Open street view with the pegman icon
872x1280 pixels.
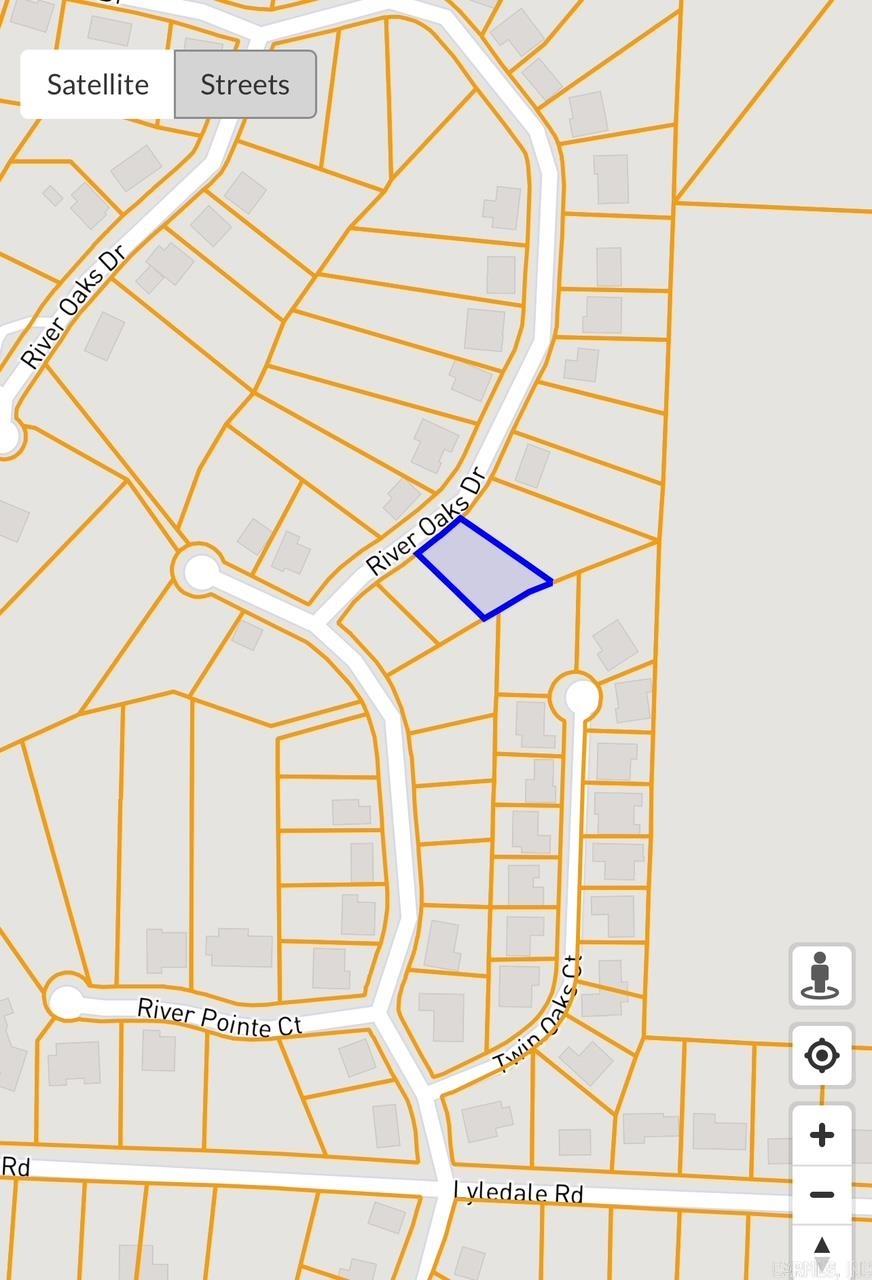coord(821,975)
